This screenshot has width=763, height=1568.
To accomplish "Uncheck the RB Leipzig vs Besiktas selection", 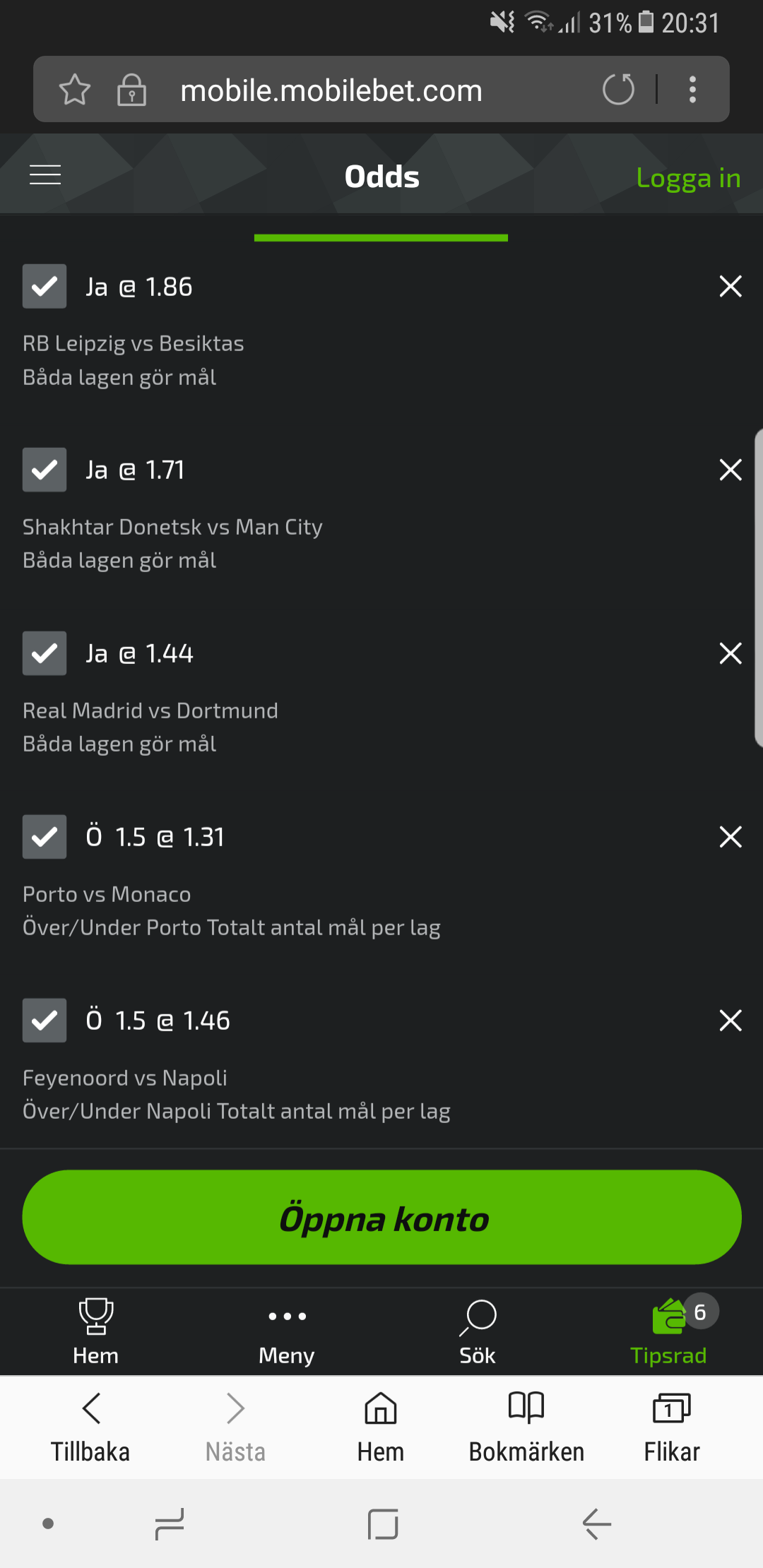I will click(45, 286).
